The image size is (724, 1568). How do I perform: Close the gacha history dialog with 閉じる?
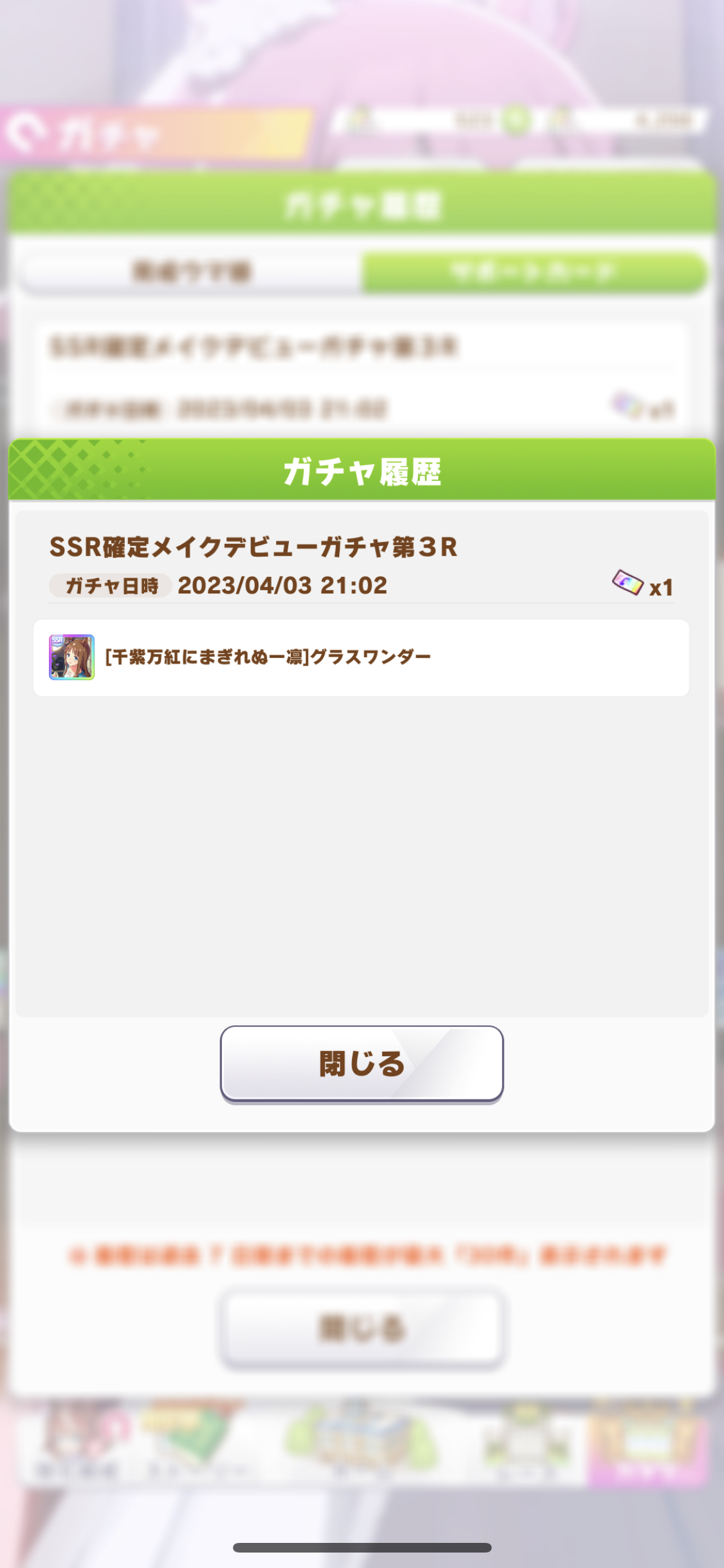coord(362,1063)
